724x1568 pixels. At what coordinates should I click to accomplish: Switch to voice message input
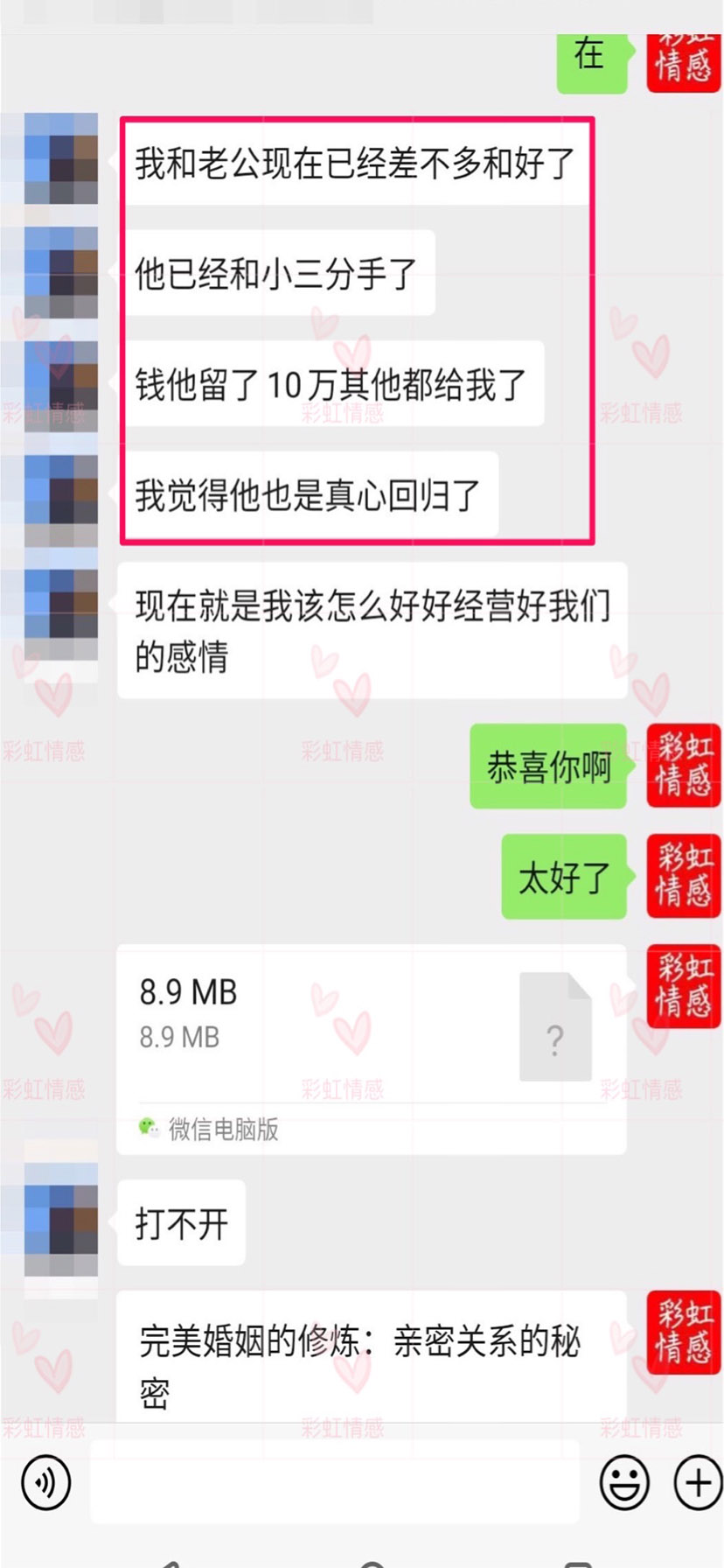point(45,1482)
